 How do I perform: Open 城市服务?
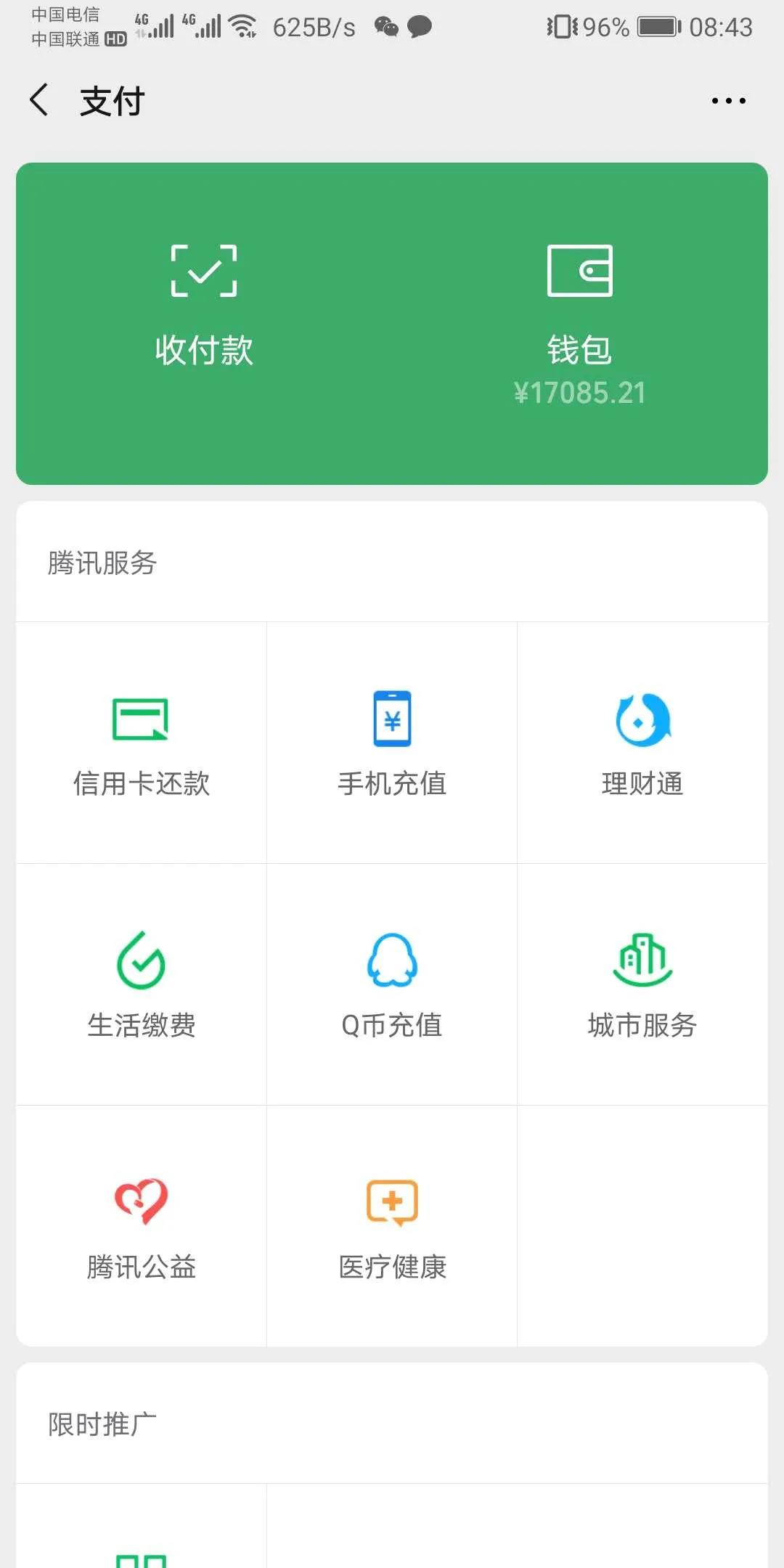tap(642, 984)
